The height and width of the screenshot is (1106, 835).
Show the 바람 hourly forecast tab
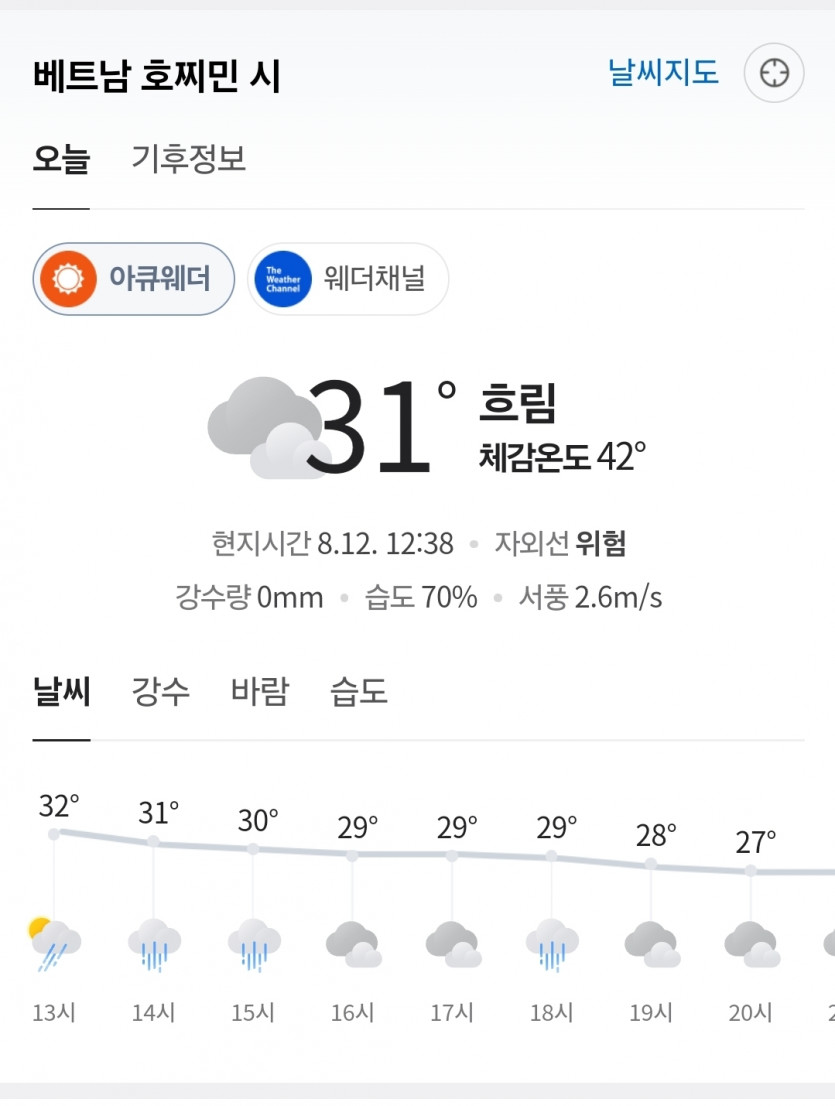(x=259, y=691)
